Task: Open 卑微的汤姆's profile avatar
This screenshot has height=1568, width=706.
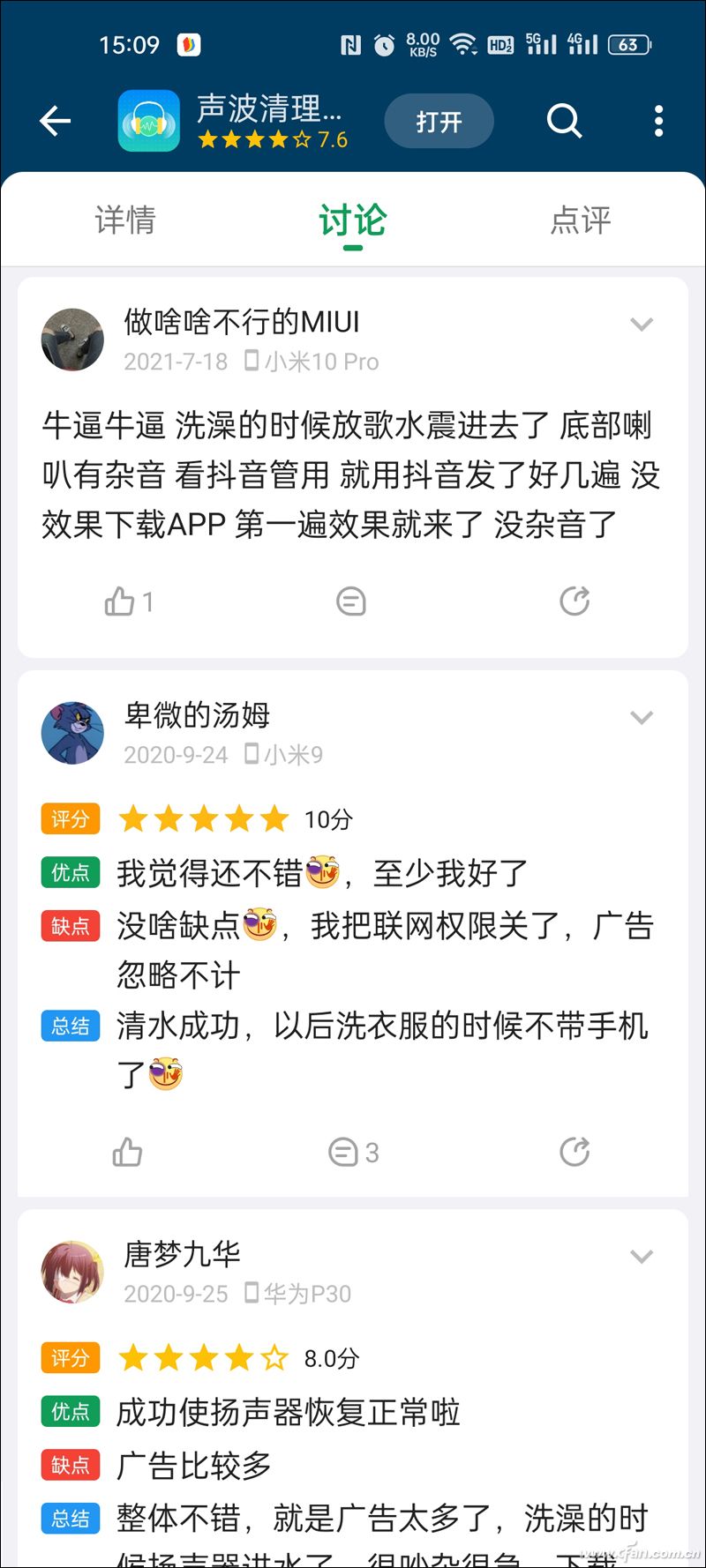Action: click(x=72, y=733)
